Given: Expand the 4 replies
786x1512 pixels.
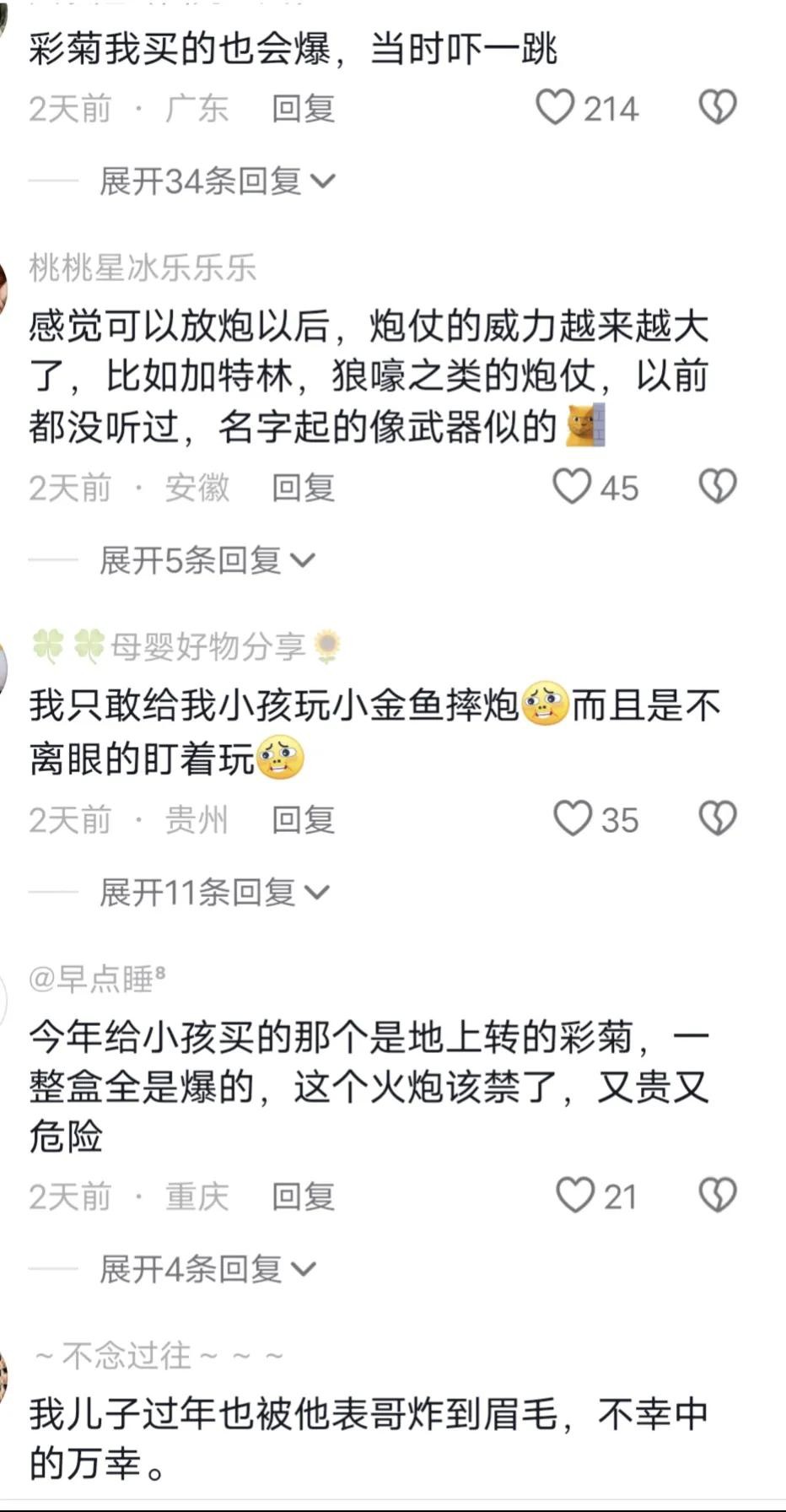Looking at the screenshot, I should [x=207, y=1269].
